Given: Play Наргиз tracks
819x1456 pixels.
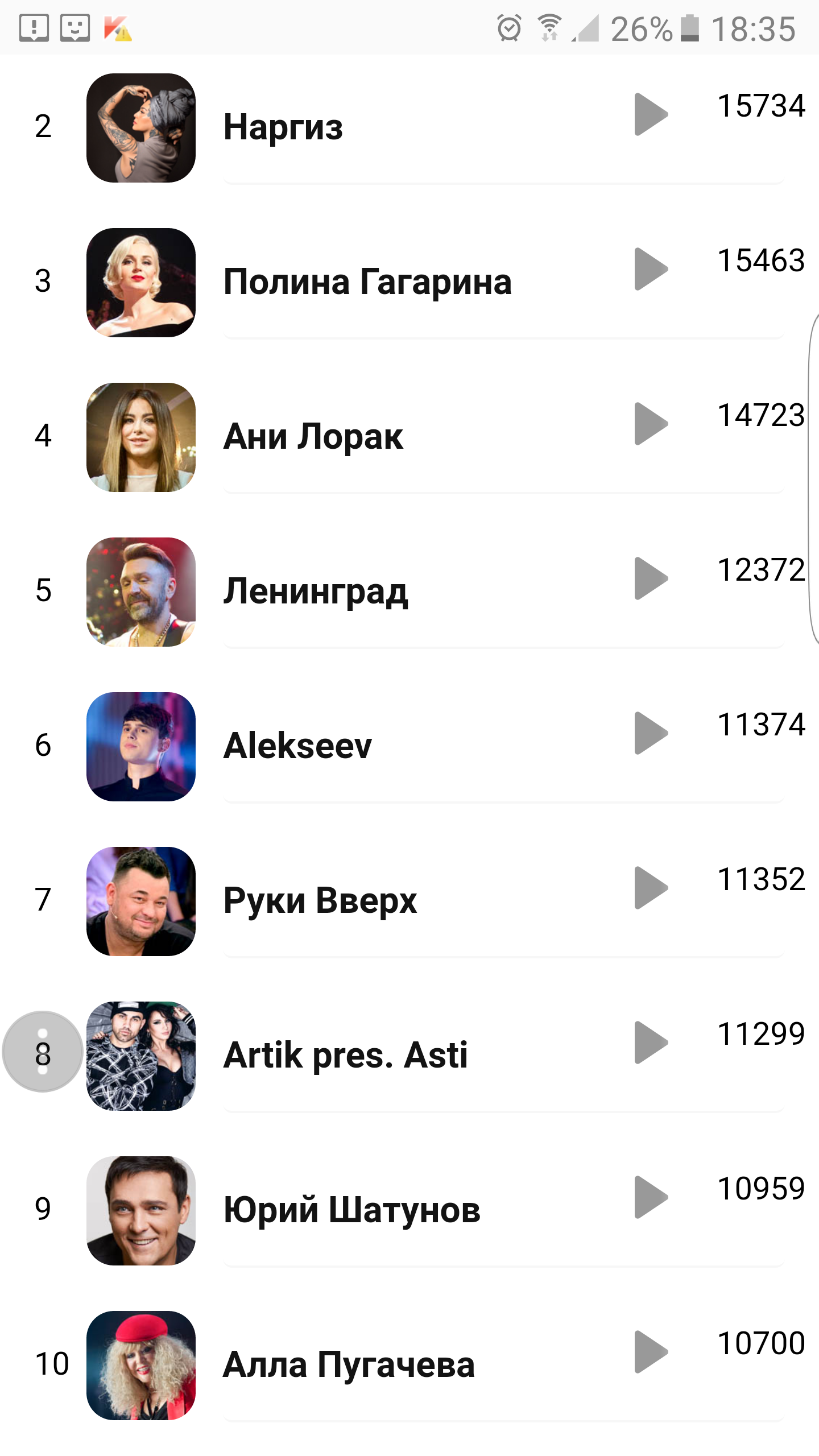Looking at the screenshot, I should pos(651,114).
